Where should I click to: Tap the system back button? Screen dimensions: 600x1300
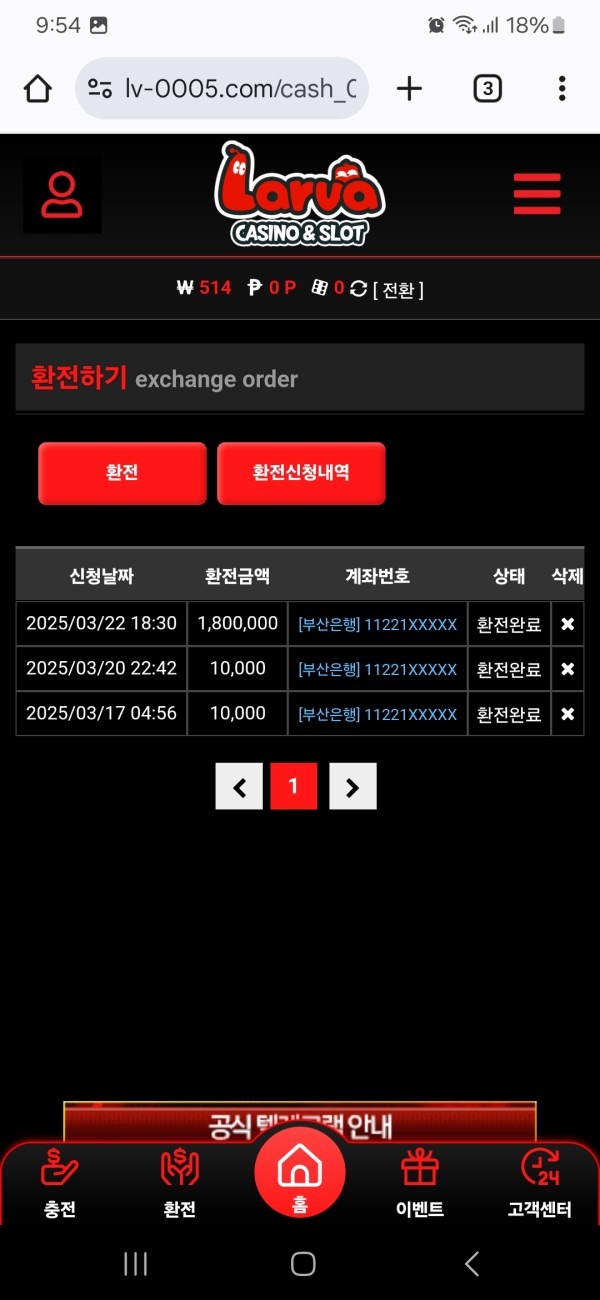tap(472, 1264)
